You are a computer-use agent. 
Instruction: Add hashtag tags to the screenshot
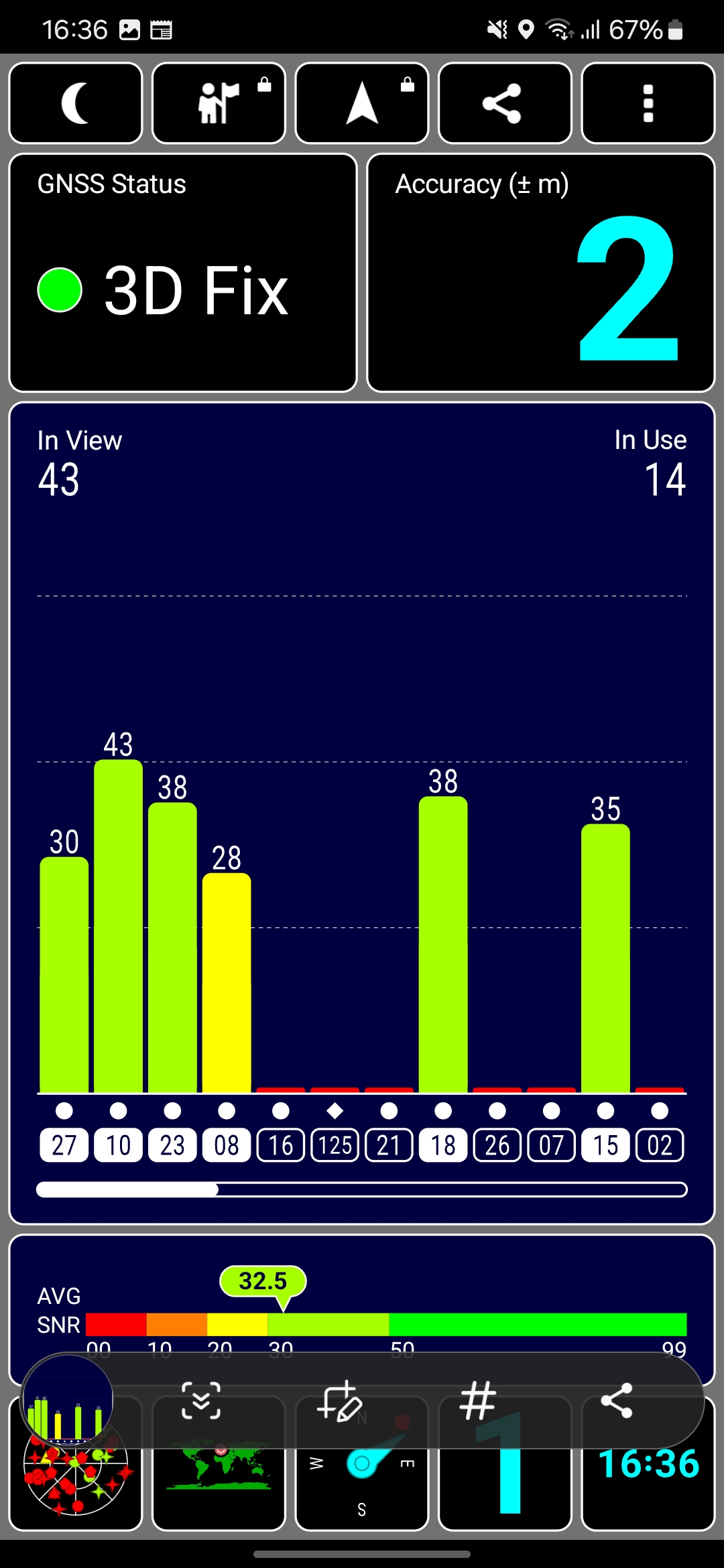point(478,1400)
